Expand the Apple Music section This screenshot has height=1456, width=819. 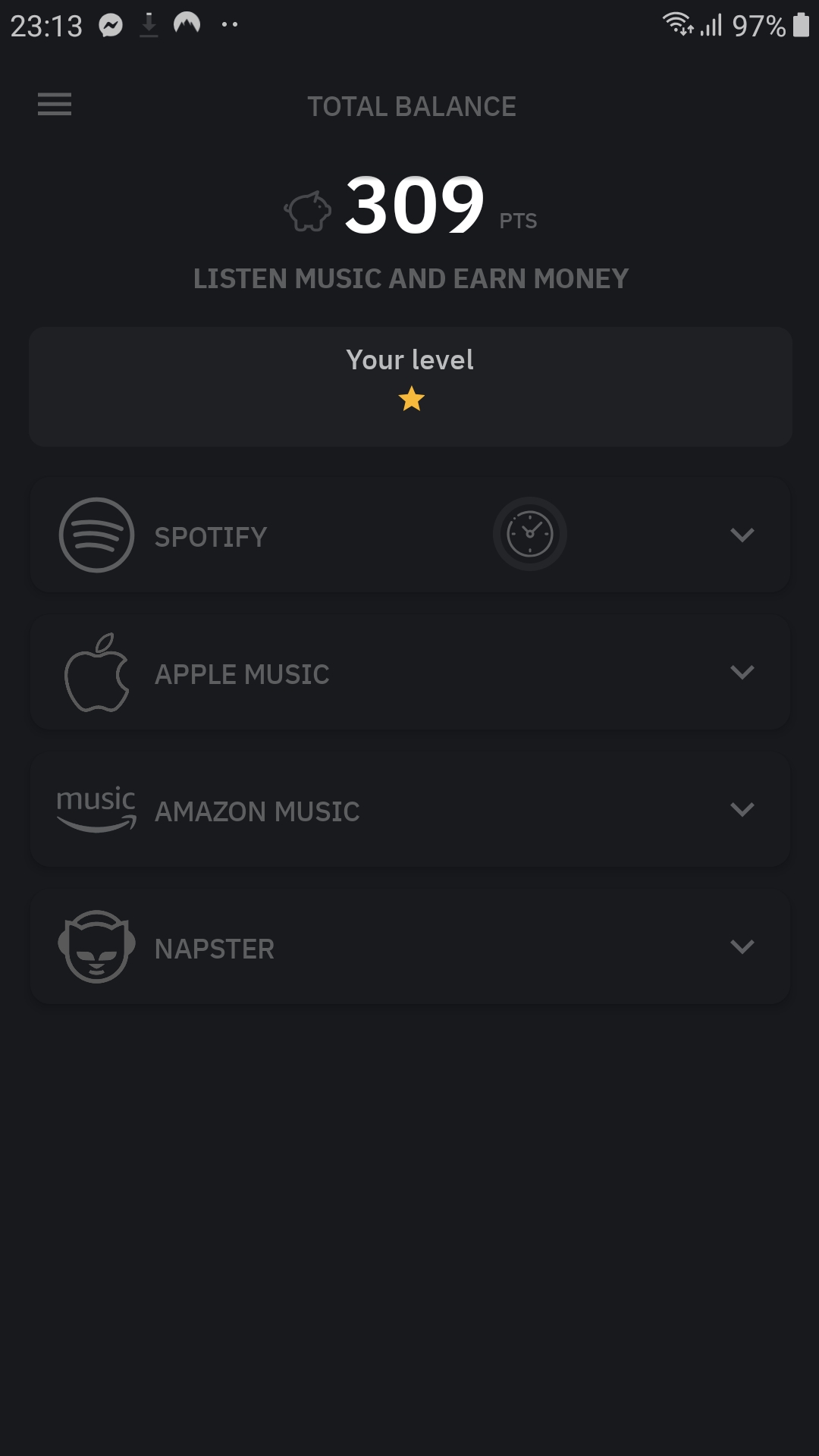pyautogui.click(x=742, y=673)
